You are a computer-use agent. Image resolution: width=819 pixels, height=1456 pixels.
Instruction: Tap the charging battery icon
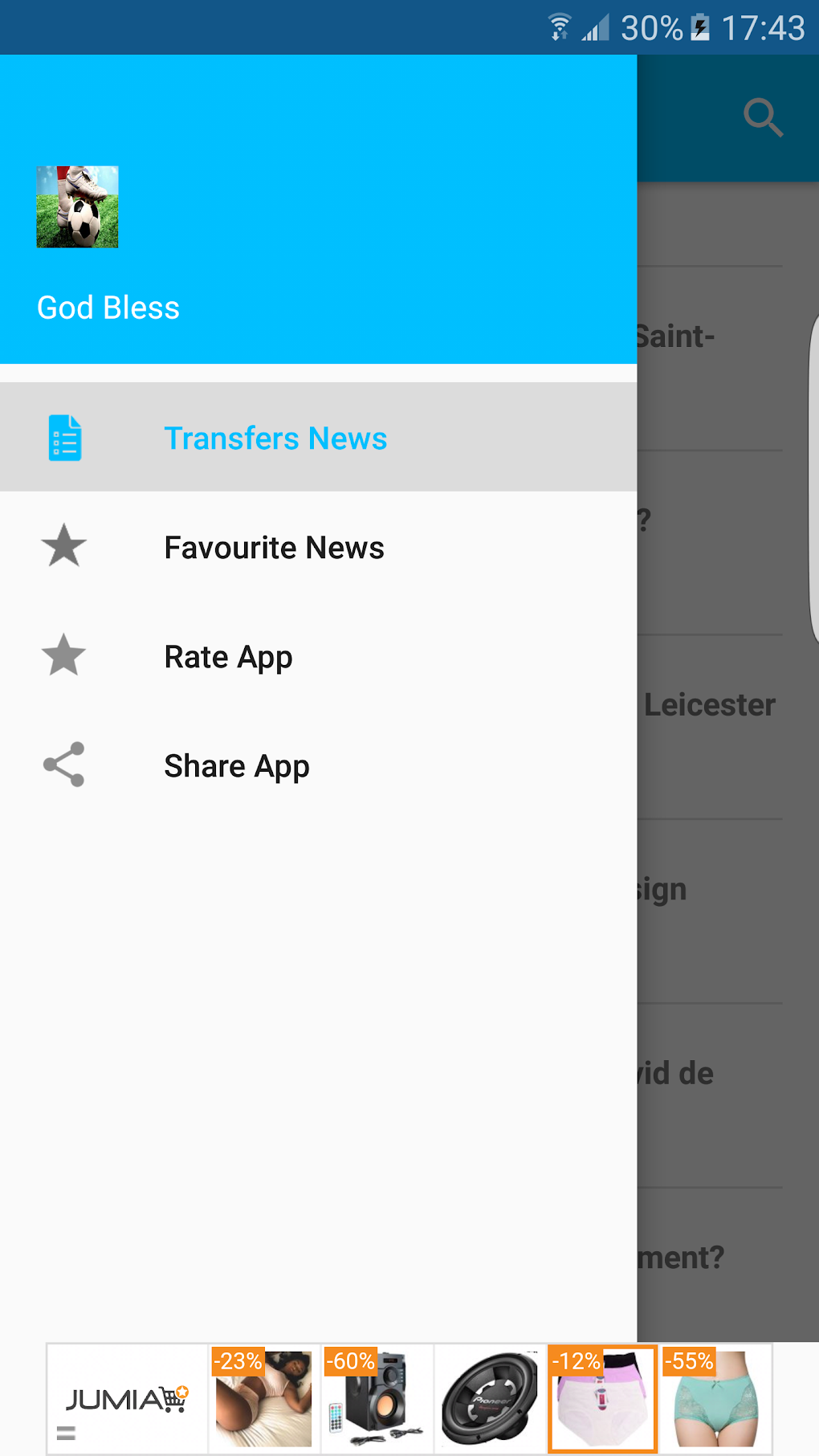[700, 27]
